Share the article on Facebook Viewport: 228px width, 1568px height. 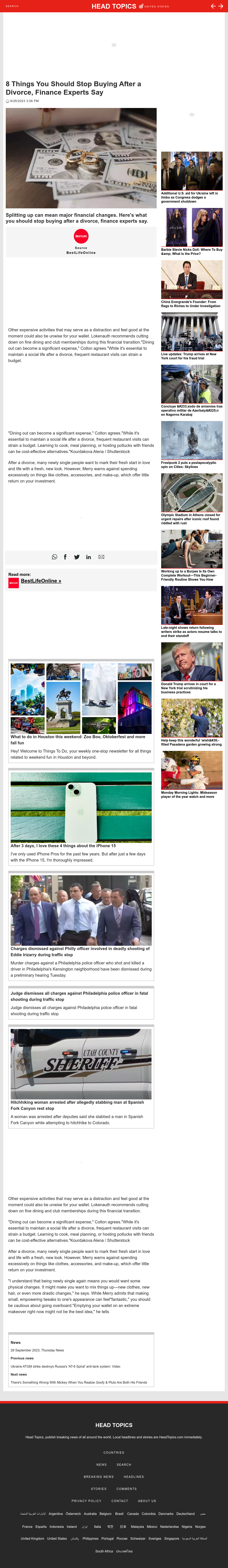[x=65, y=557]
